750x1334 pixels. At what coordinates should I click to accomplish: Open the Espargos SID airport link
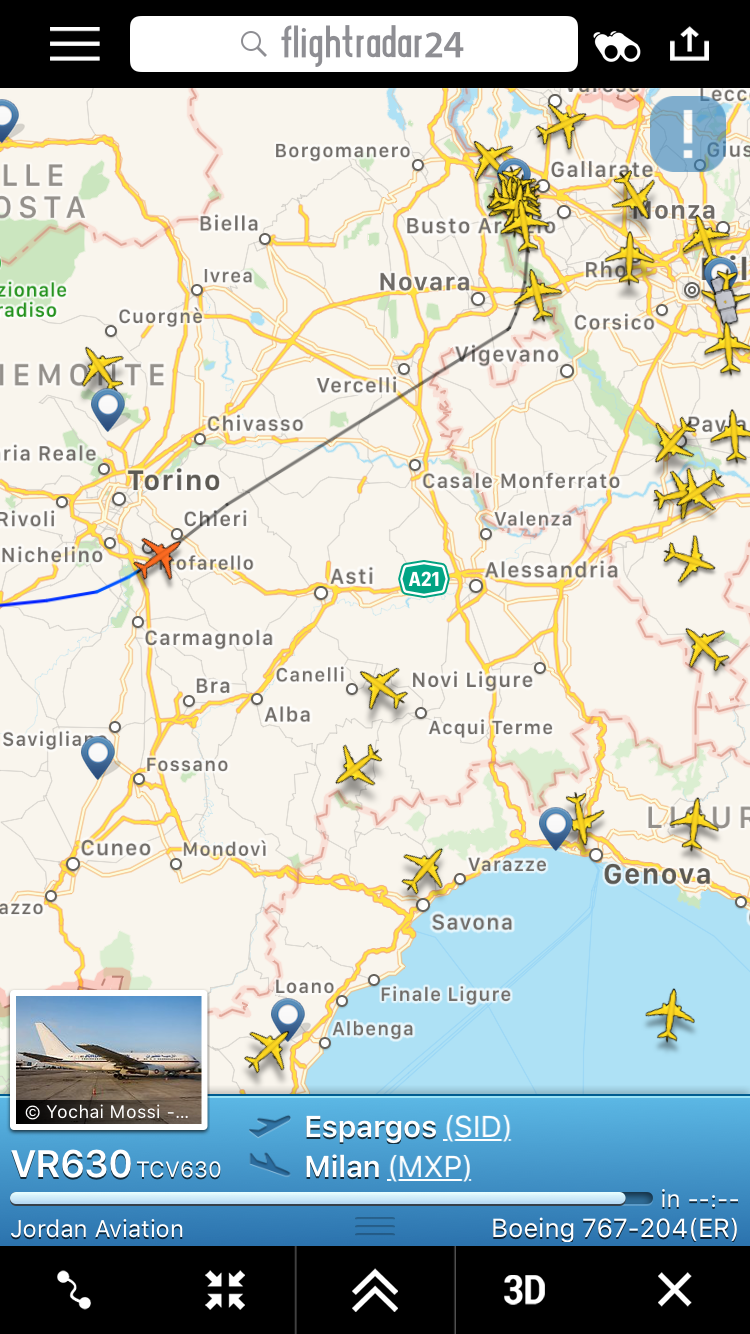tap(477, 1127)
